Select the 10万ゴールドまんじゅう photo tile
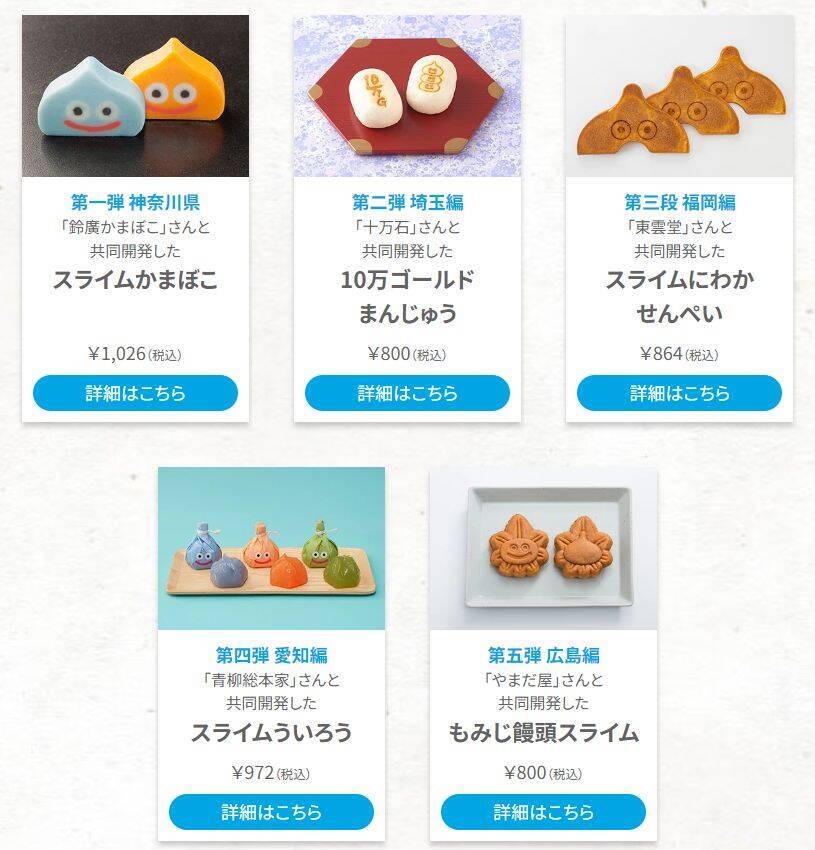 [407, 96]
